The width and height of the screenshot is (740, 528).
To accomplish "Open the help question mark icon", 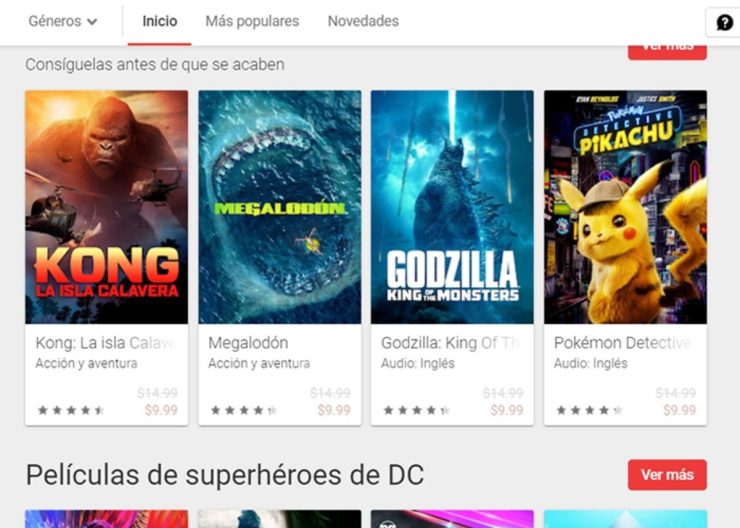I will 725,22.
